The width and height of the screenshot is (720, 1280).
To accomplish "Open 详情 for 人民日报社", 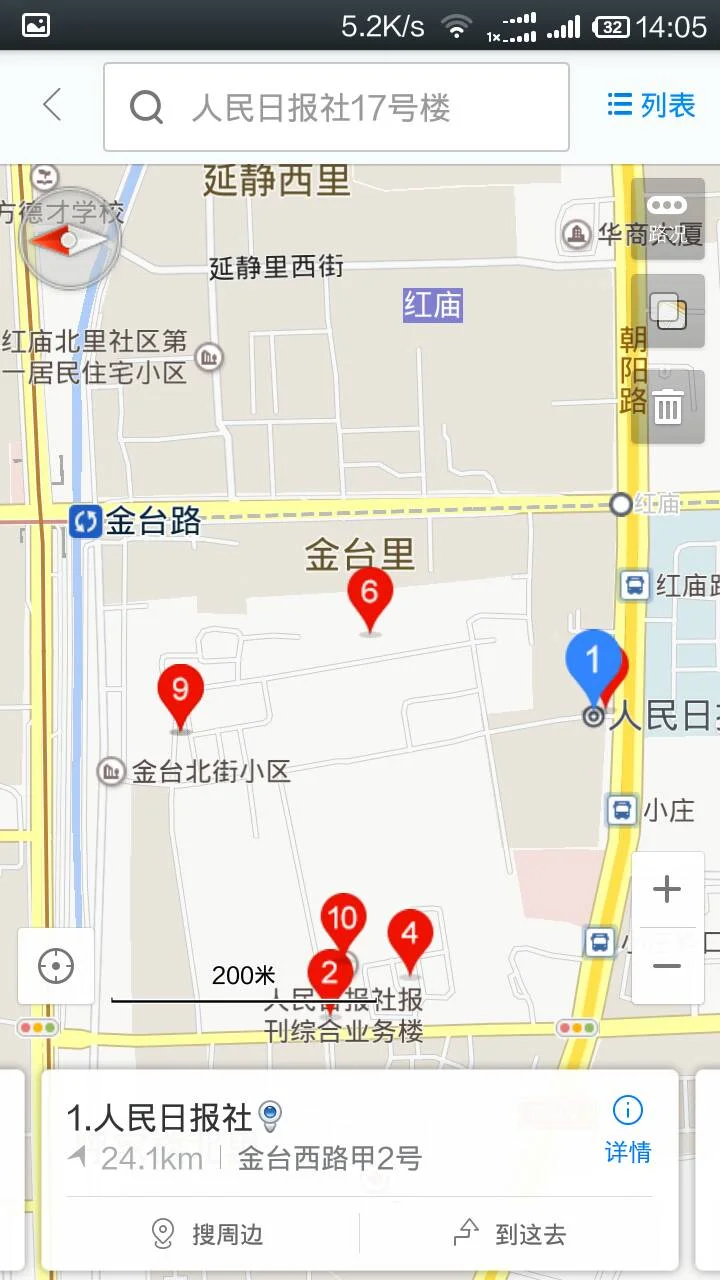I will (x=626, y=1153).
